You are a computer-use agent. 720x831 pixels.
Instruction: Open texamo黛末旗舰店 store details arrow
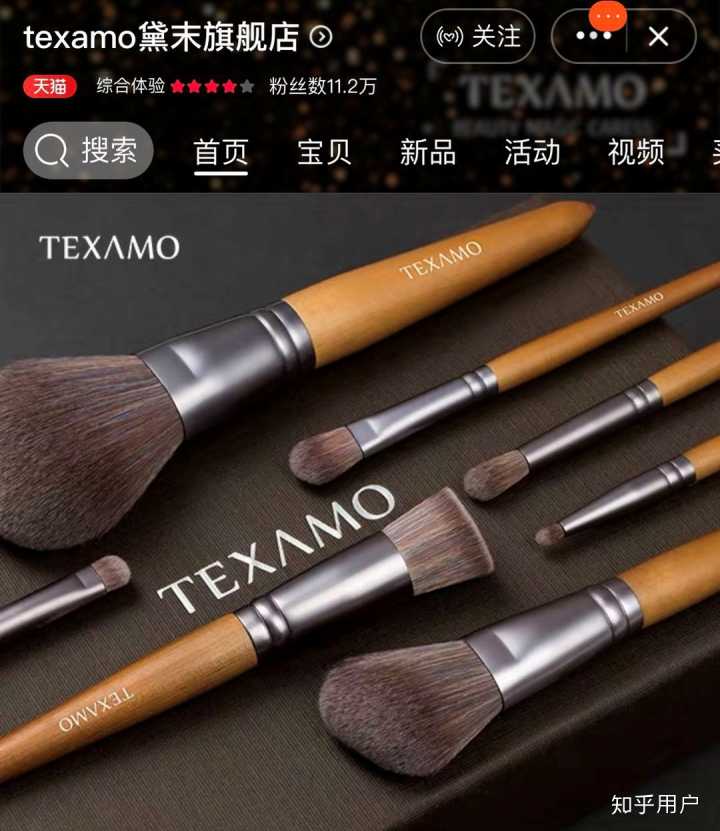321,38
